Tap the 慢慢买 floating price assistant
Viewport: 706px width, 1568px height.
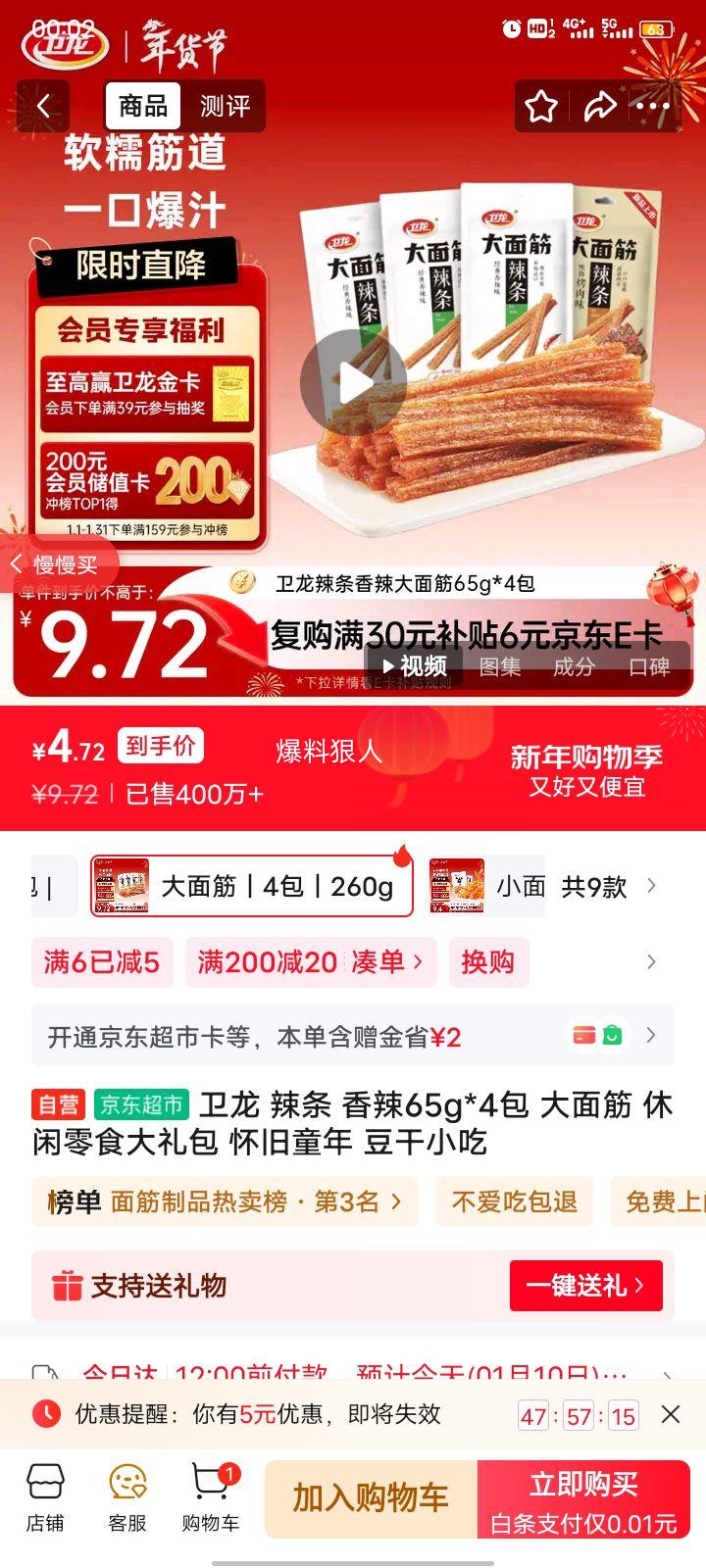64,564
